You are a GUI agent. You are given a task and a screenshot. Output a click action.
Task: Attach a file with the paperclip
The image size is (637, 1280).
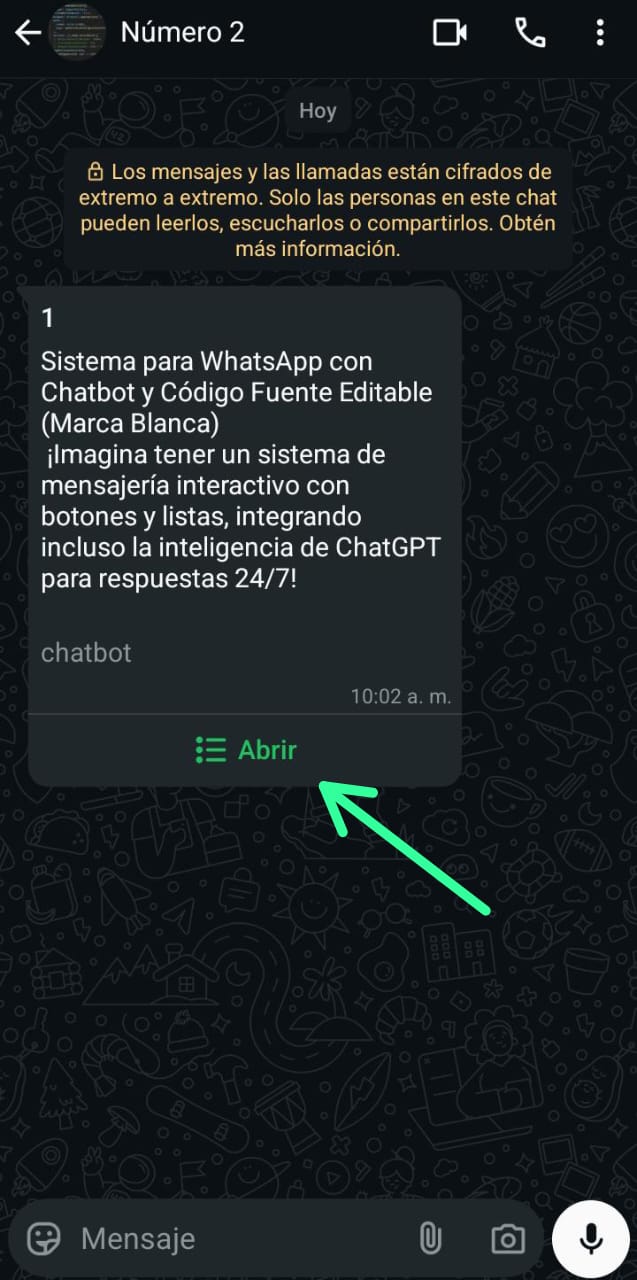tap(430, 1239)
